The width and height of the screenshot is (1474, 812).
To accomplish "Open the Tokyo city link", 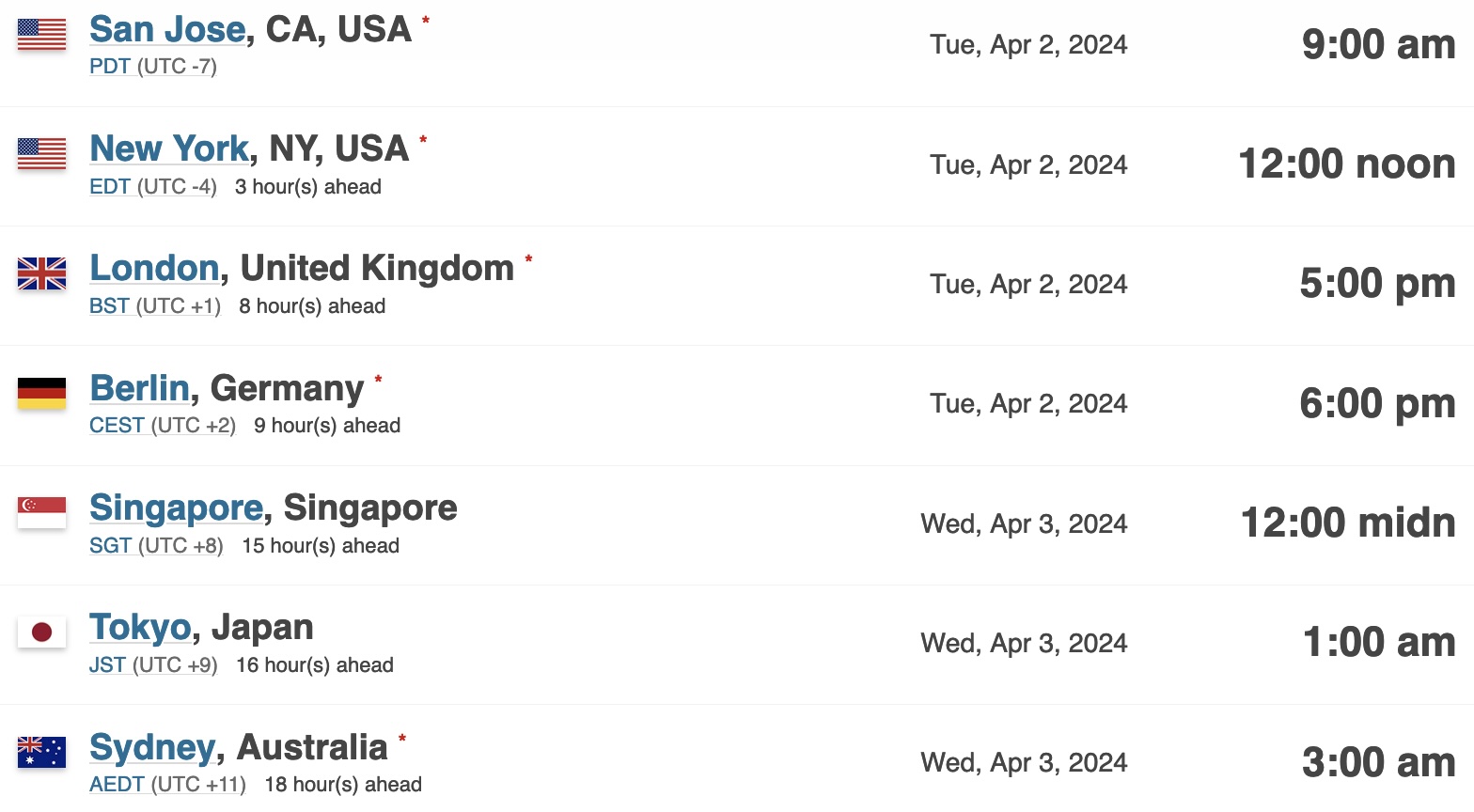I will click(140, 628).
